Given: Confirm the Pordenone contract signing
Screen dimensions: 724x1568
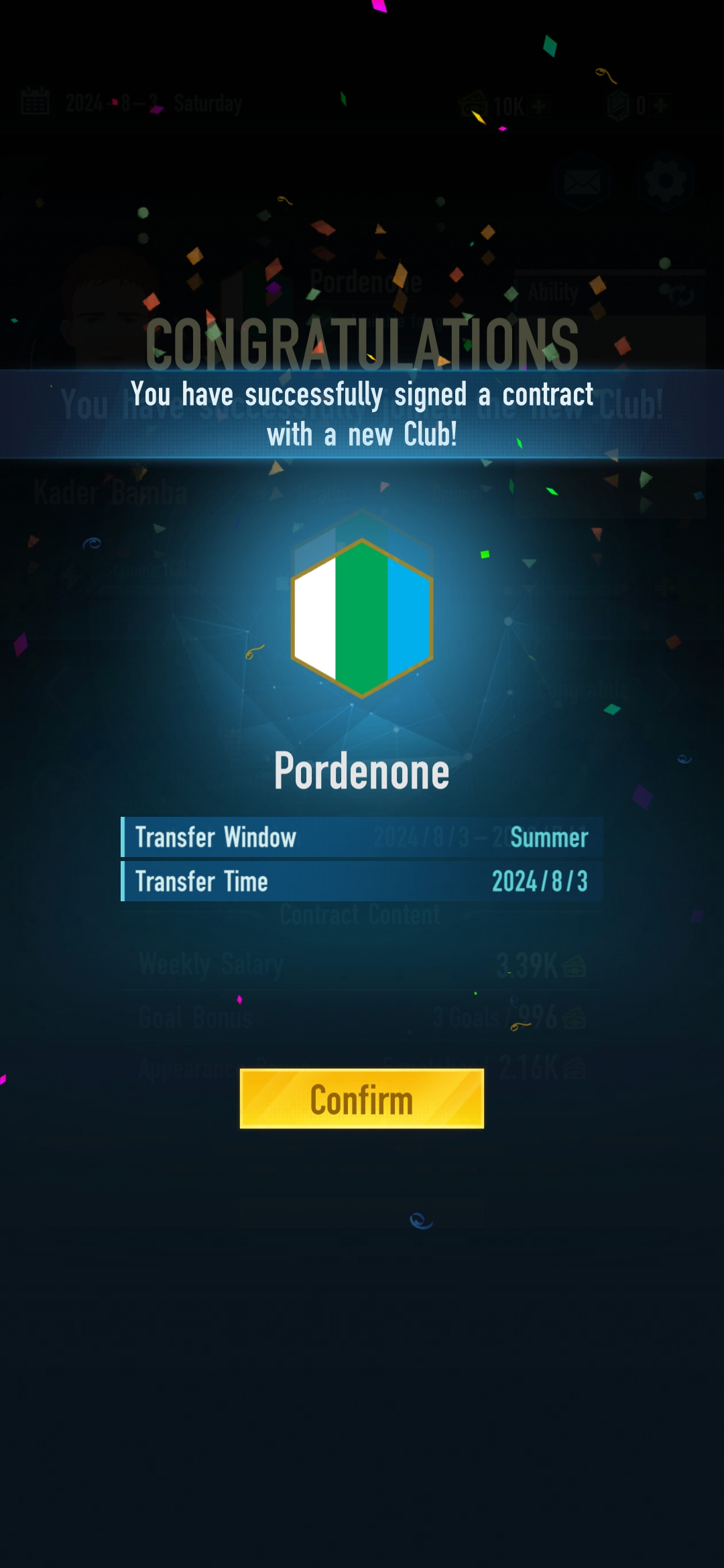Looking at the screenshot, I should (x=361, y=1098).
